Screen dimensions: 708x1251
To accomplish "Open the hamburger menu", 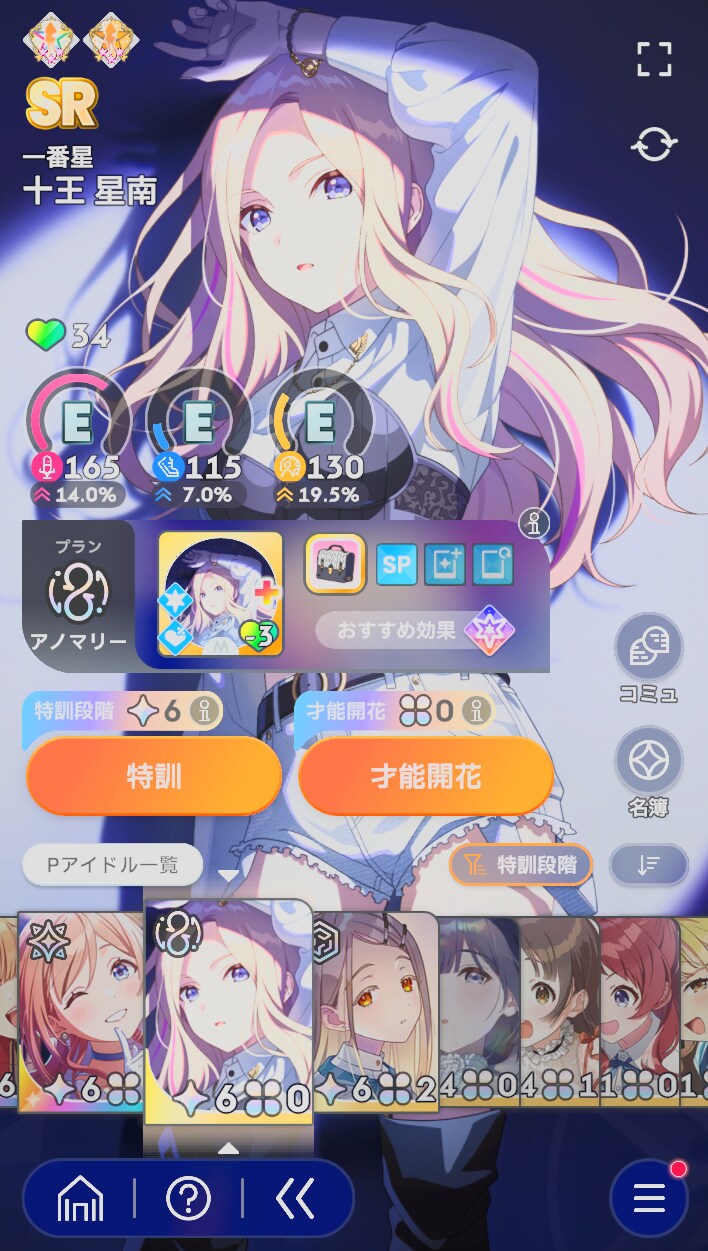I will click(x=649, y=1198).
